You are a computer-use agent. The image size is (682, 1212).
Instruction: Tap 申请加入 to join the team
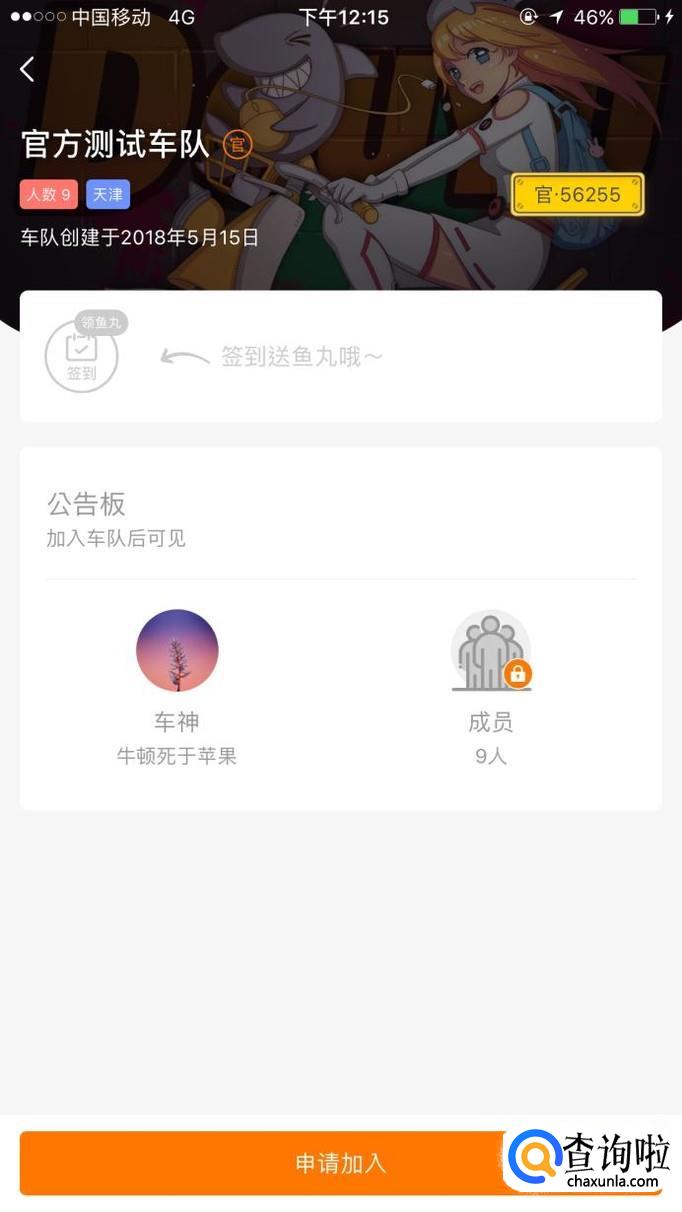340,1163
